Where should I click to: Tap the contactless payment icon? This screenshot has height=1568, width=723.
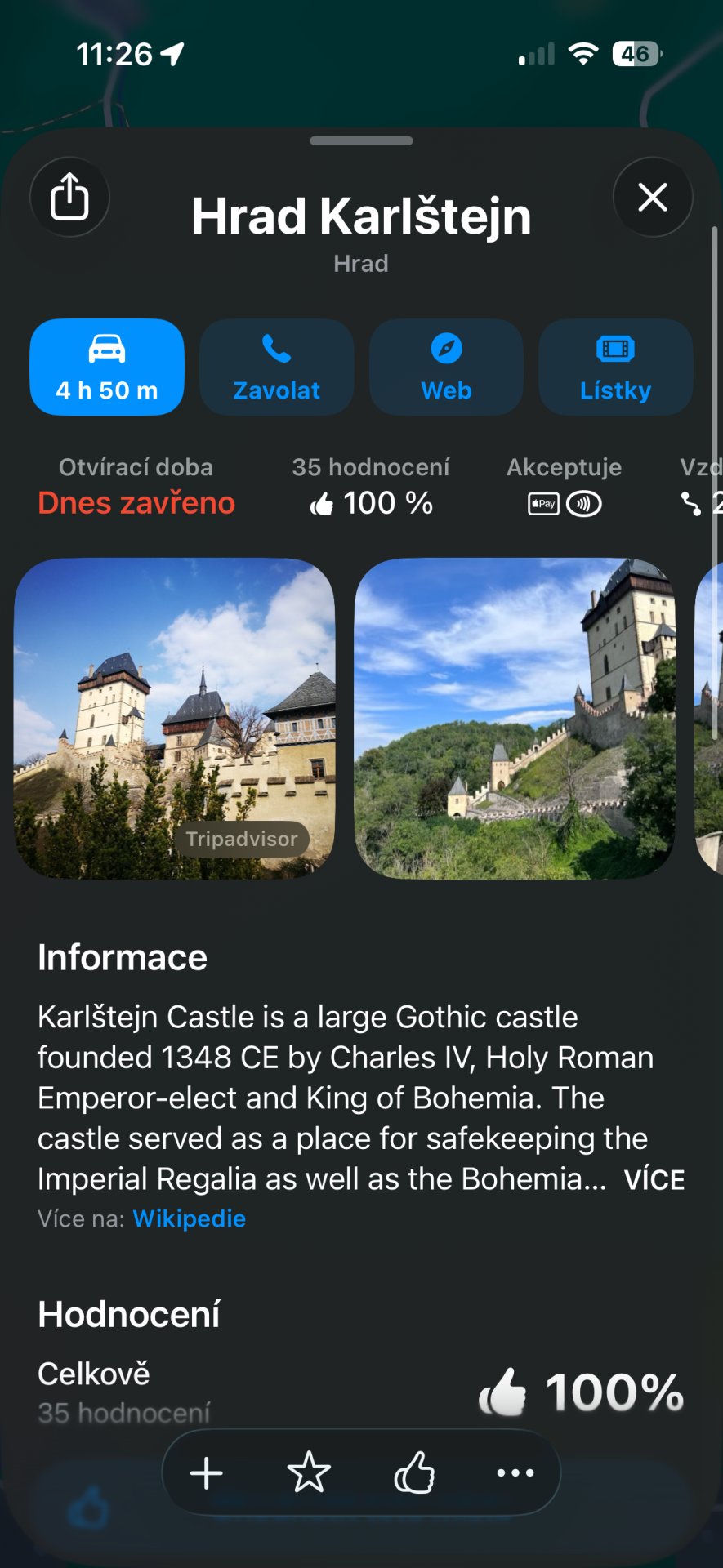coord(585,504)
